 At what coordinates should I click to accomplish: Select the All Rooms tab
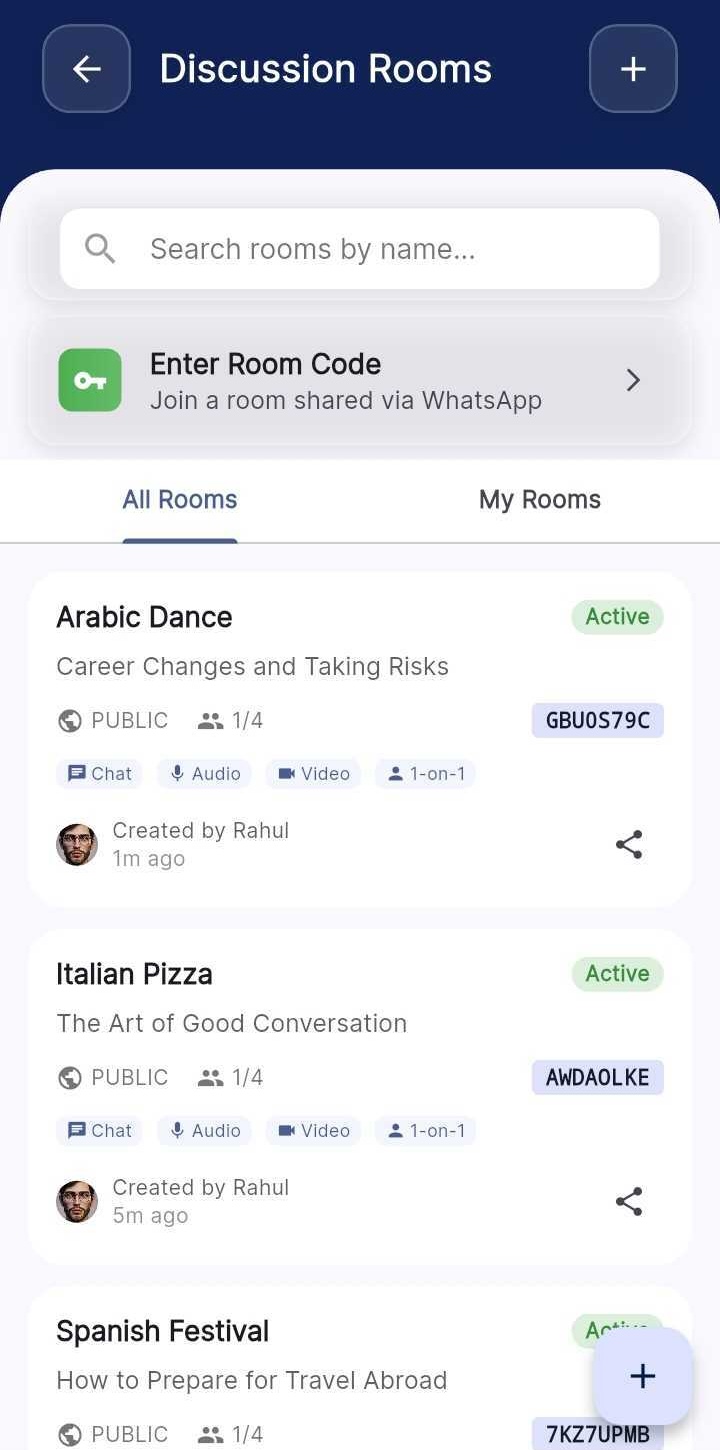[x=179, y=499]
